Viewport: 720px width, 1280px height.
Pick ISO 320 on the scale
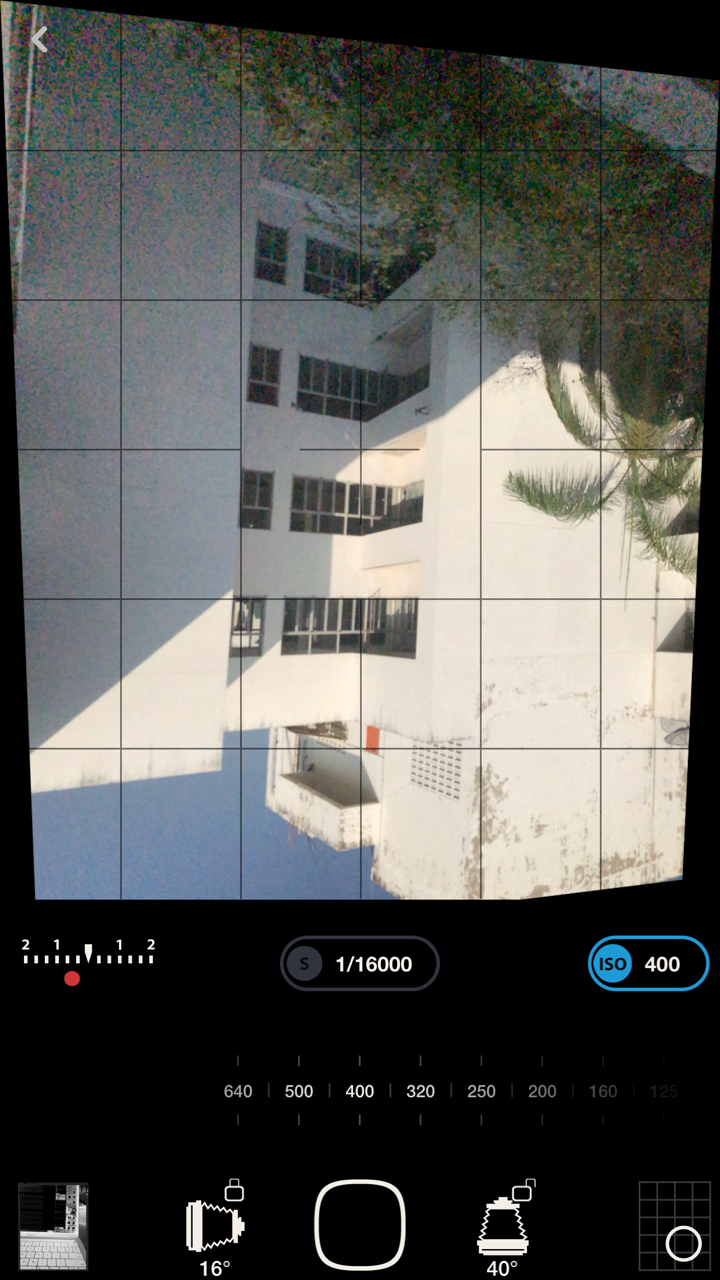click(420, 1091)
